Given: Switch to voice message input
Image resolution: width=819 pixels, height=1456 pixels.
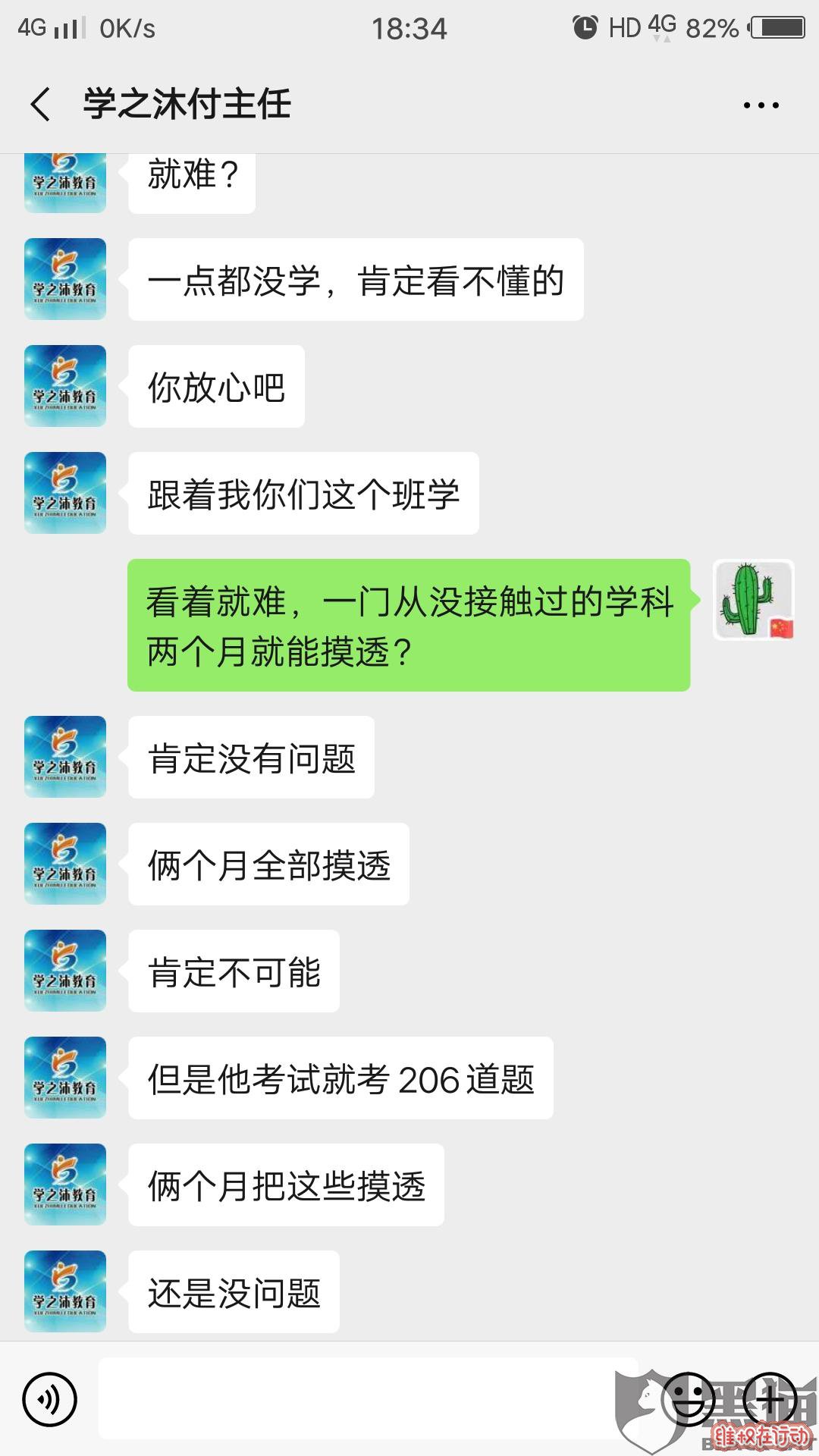Looking at the screenshot, I should 50,1399.
